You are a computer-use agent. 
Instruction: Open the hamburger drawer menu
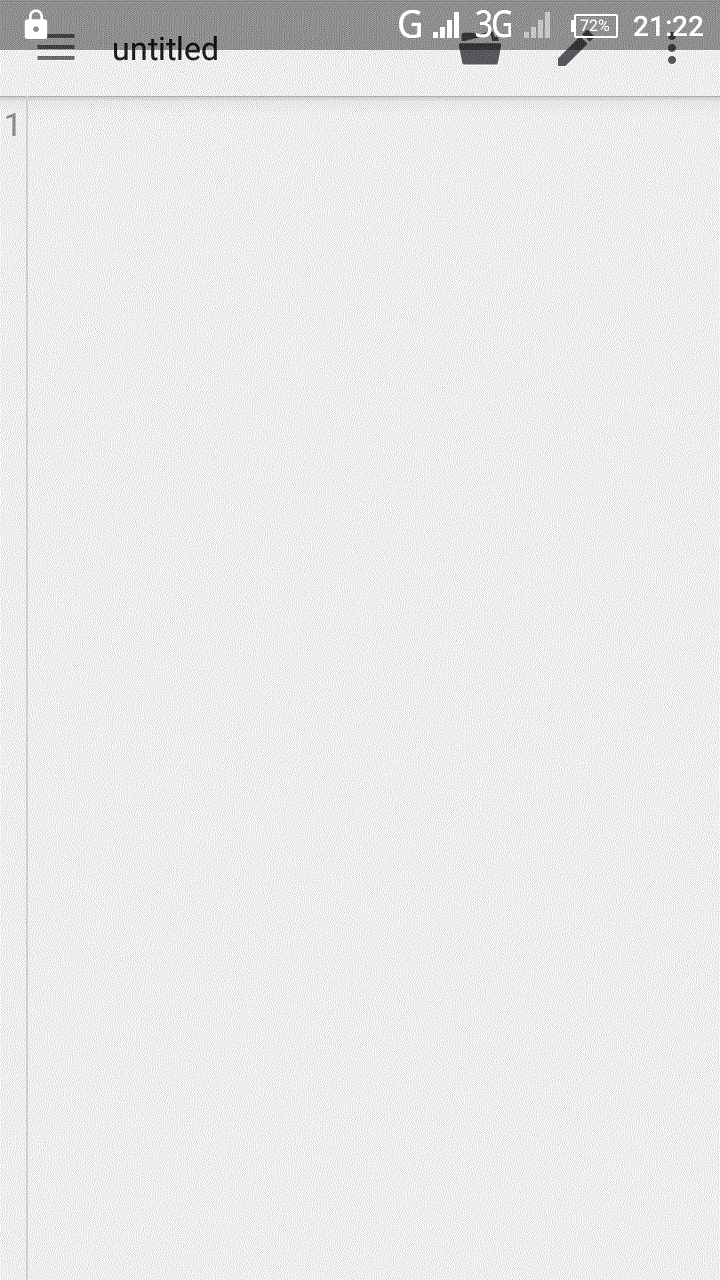[56, 48]
